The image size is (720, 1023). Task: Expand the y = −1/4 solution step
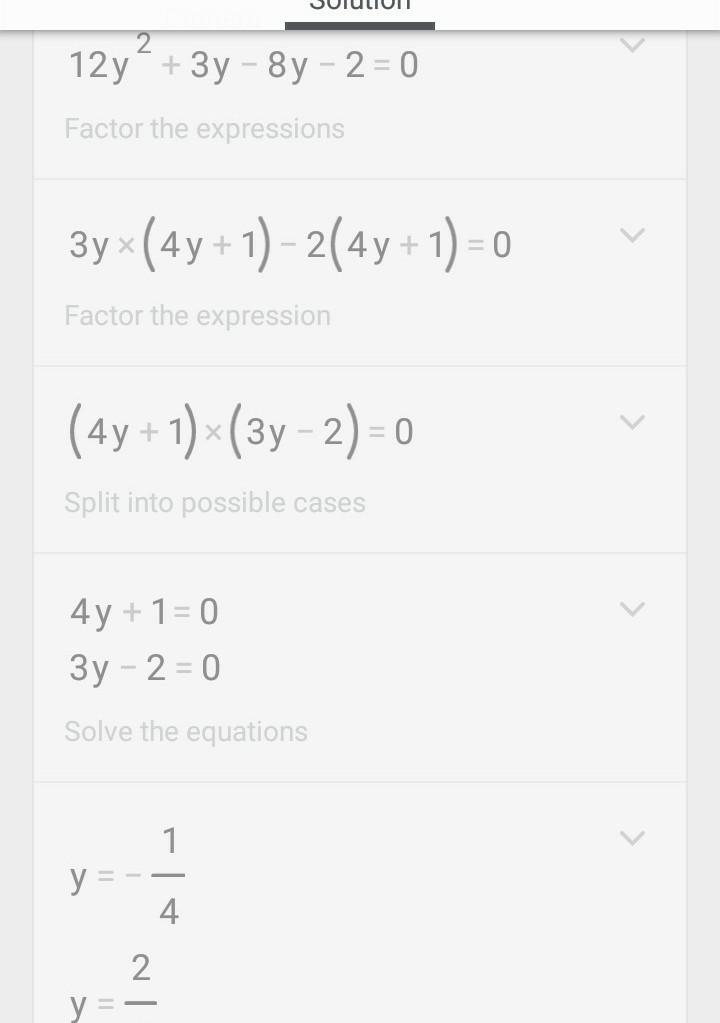coord(632,838)
